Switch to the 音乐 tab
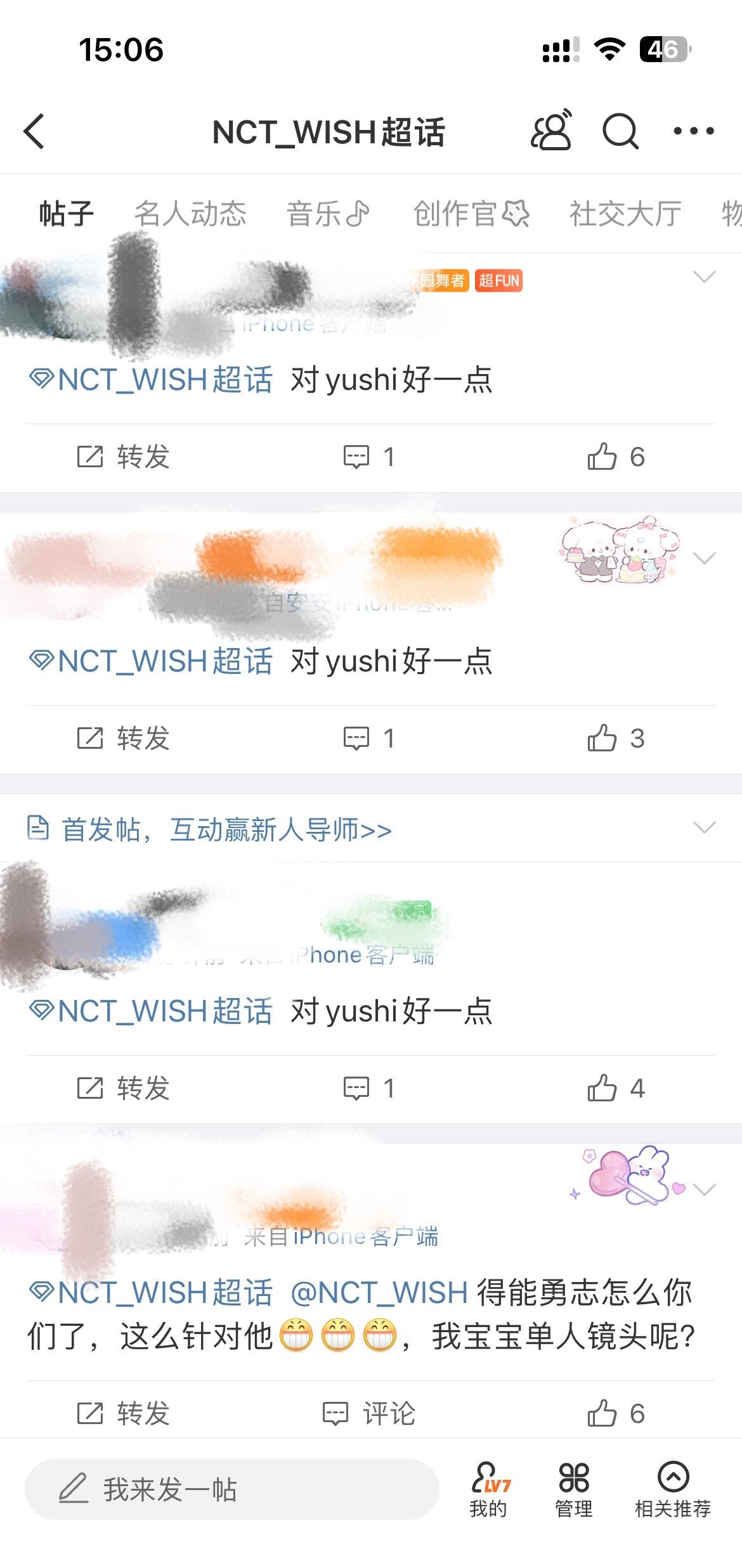This screenshot has height=1568, width=742. (328, 214)
